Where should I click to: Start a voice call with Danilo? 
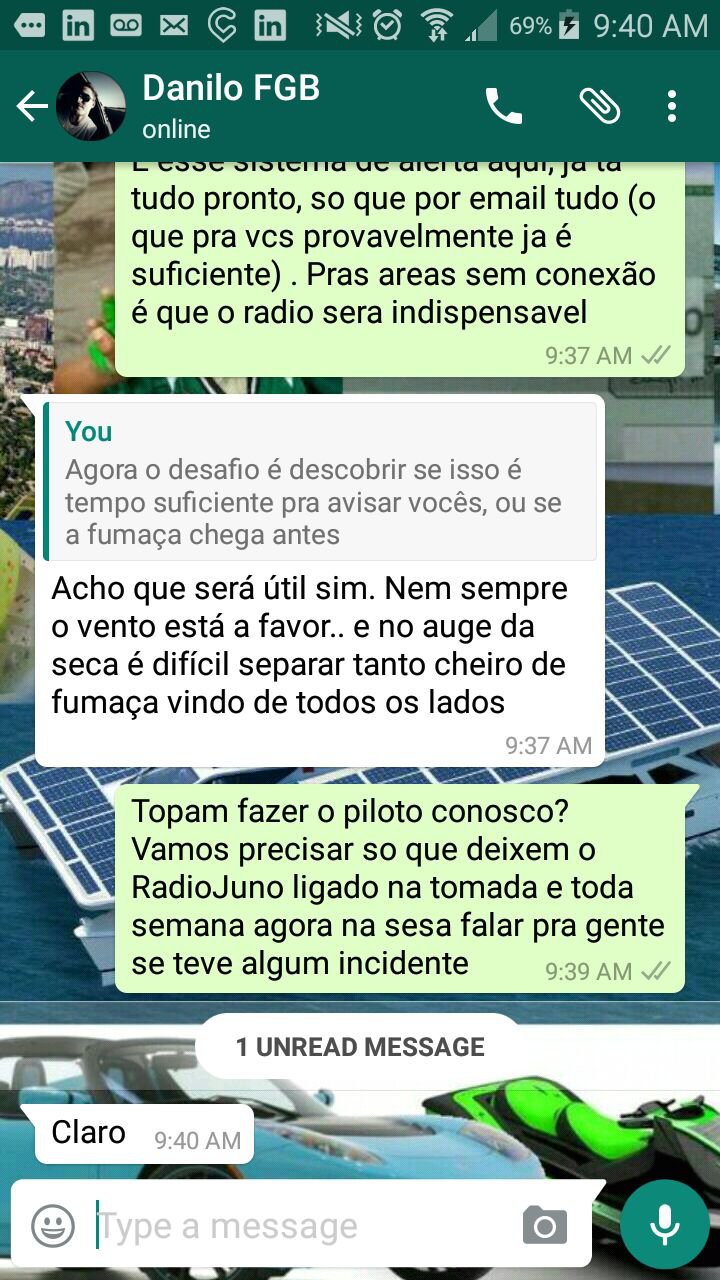pos(504,106)
